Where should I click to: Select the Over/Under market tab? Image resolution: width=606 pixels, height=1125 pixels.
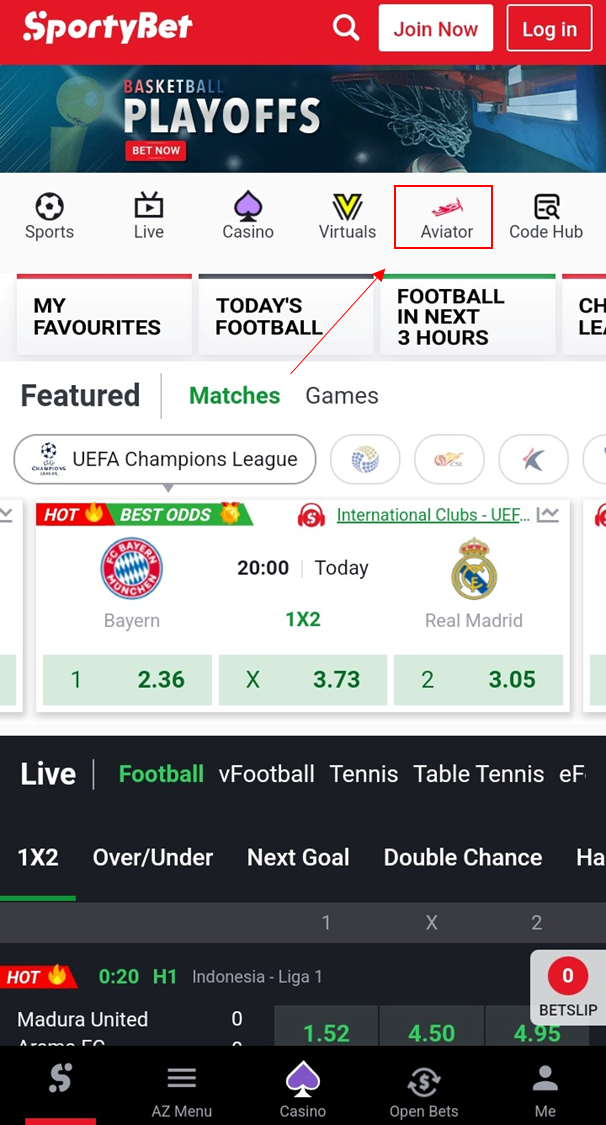153,857
